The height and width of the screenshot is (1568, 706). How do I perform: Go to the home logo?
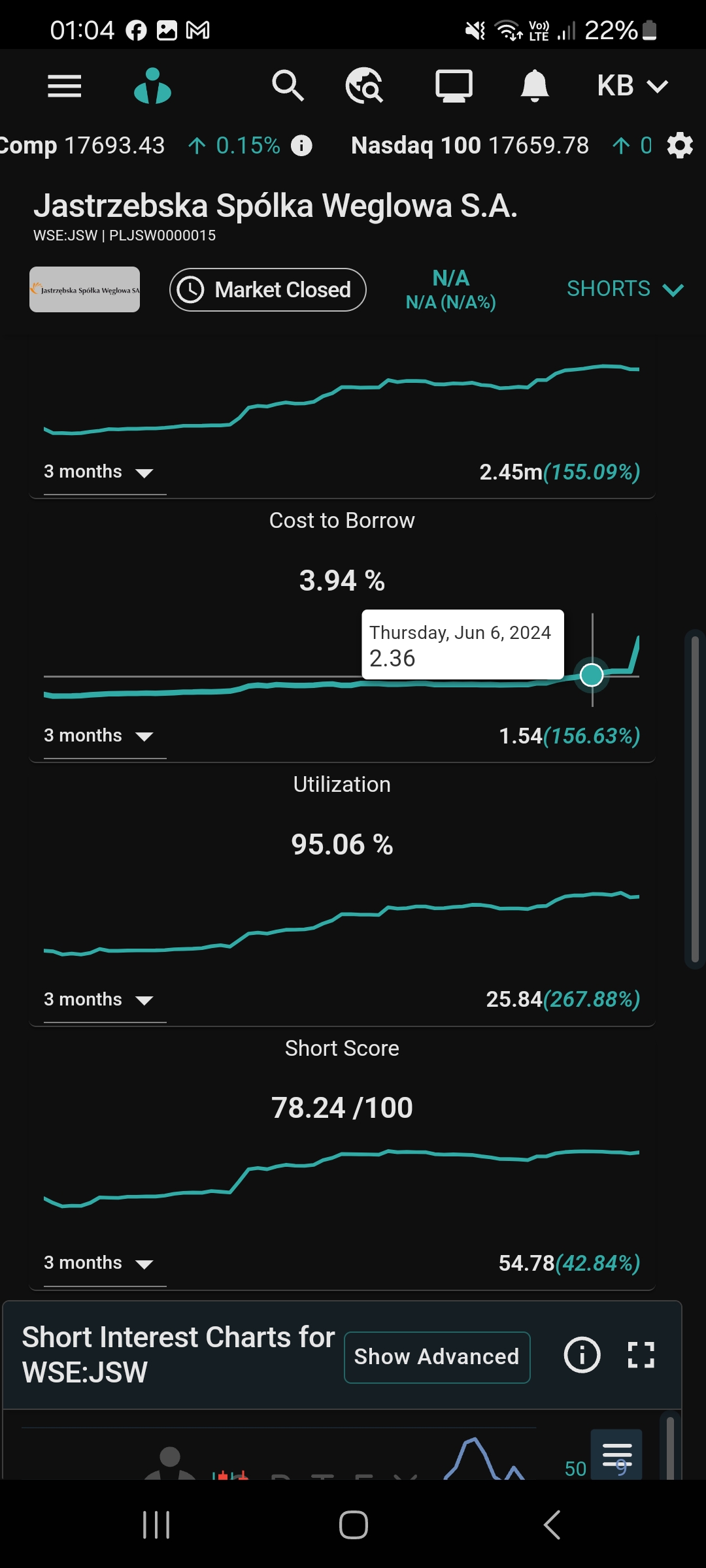click(152, 86)
